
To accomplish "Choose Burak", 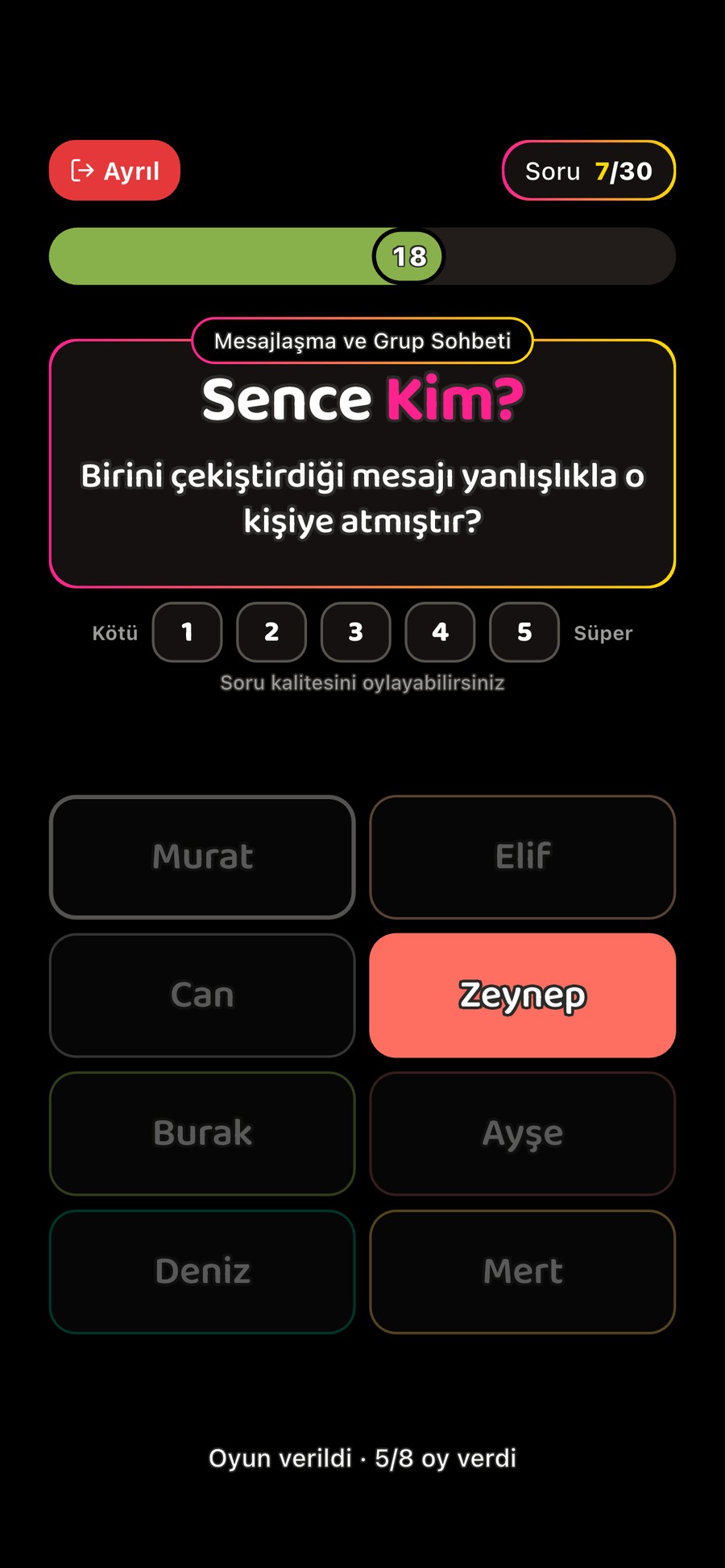I will (x=202, y=1134).
